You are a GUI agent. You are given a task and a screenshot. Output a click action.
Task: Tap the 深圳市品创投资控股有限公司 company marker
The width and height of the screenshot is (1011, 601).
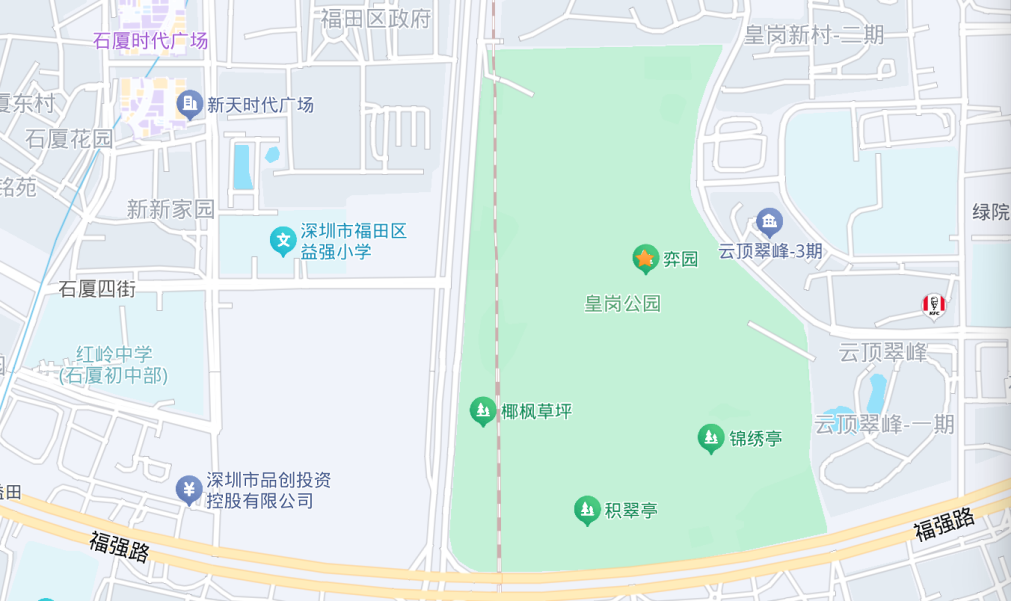point(189,489)
